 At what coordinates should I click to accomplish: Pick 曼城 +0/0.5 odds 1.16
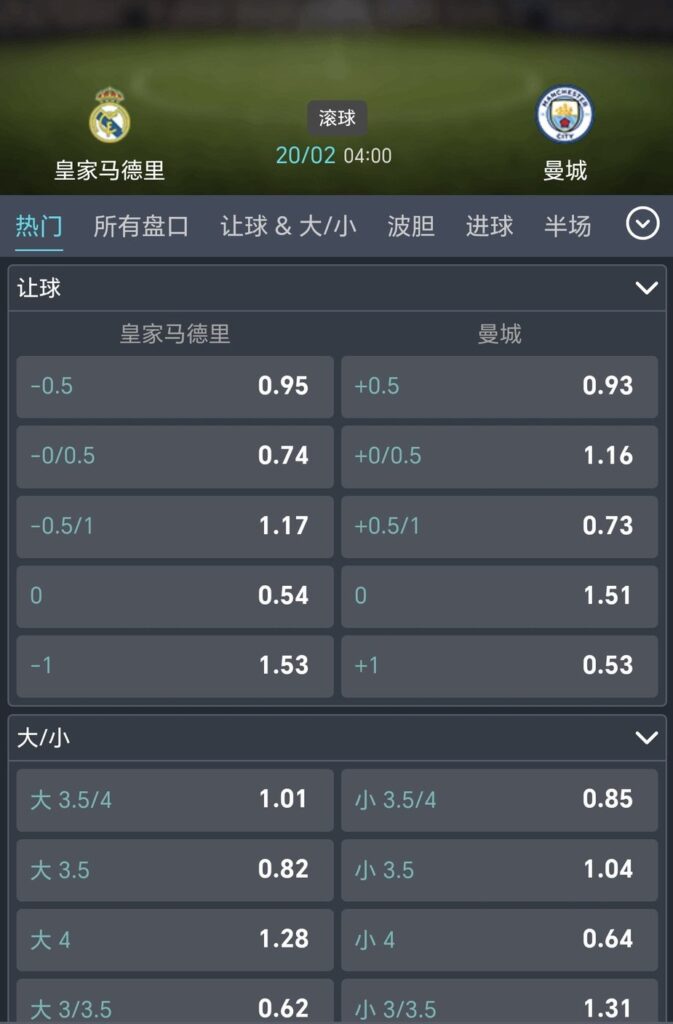(x=499, y=456)
